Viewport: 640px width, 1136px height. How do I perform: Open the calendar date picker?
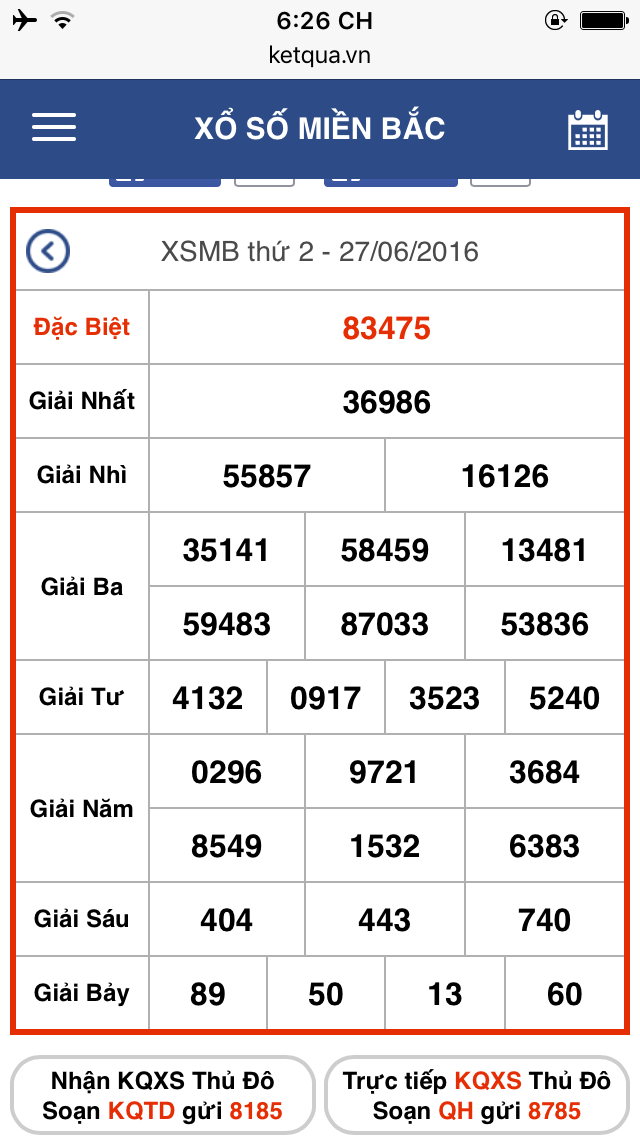tap(587, 130)
